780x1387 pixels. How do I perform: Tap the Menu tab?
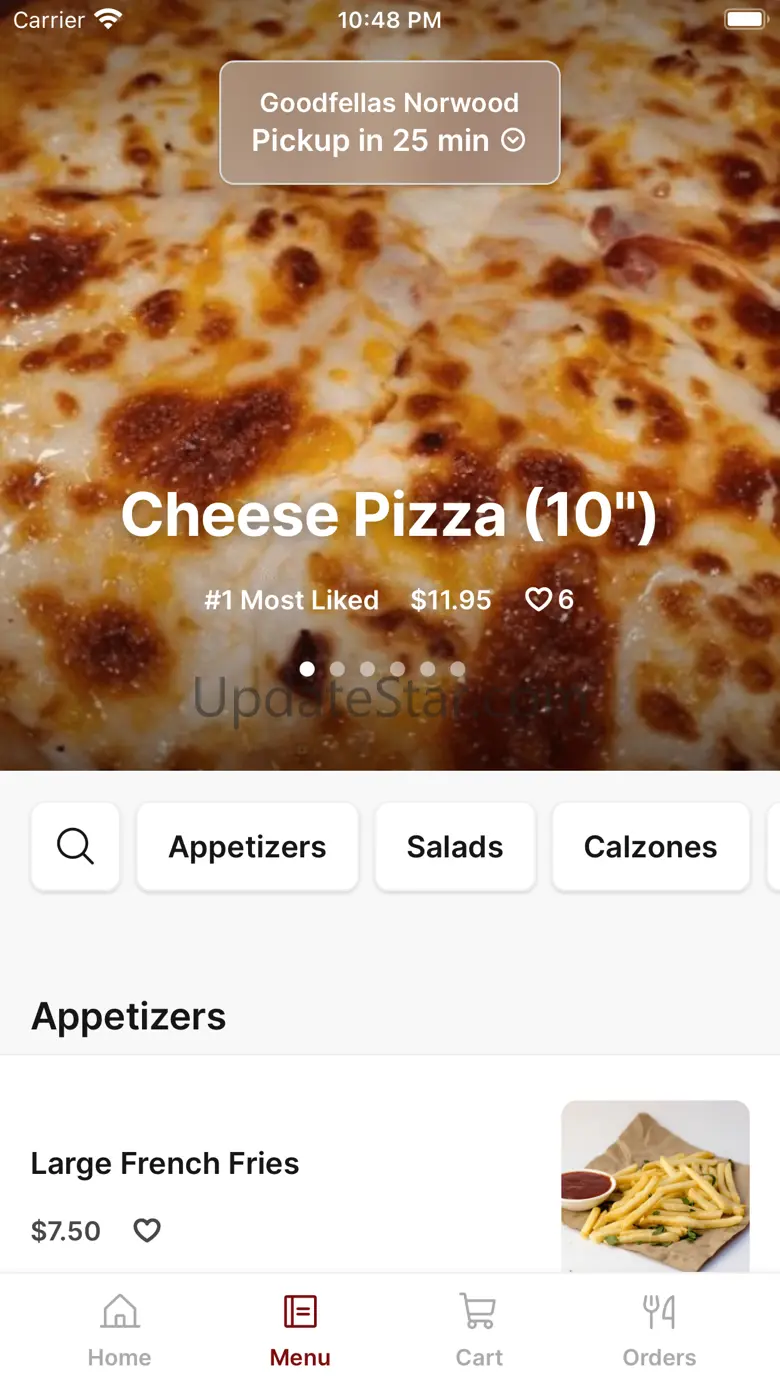tap(300, 1330)
